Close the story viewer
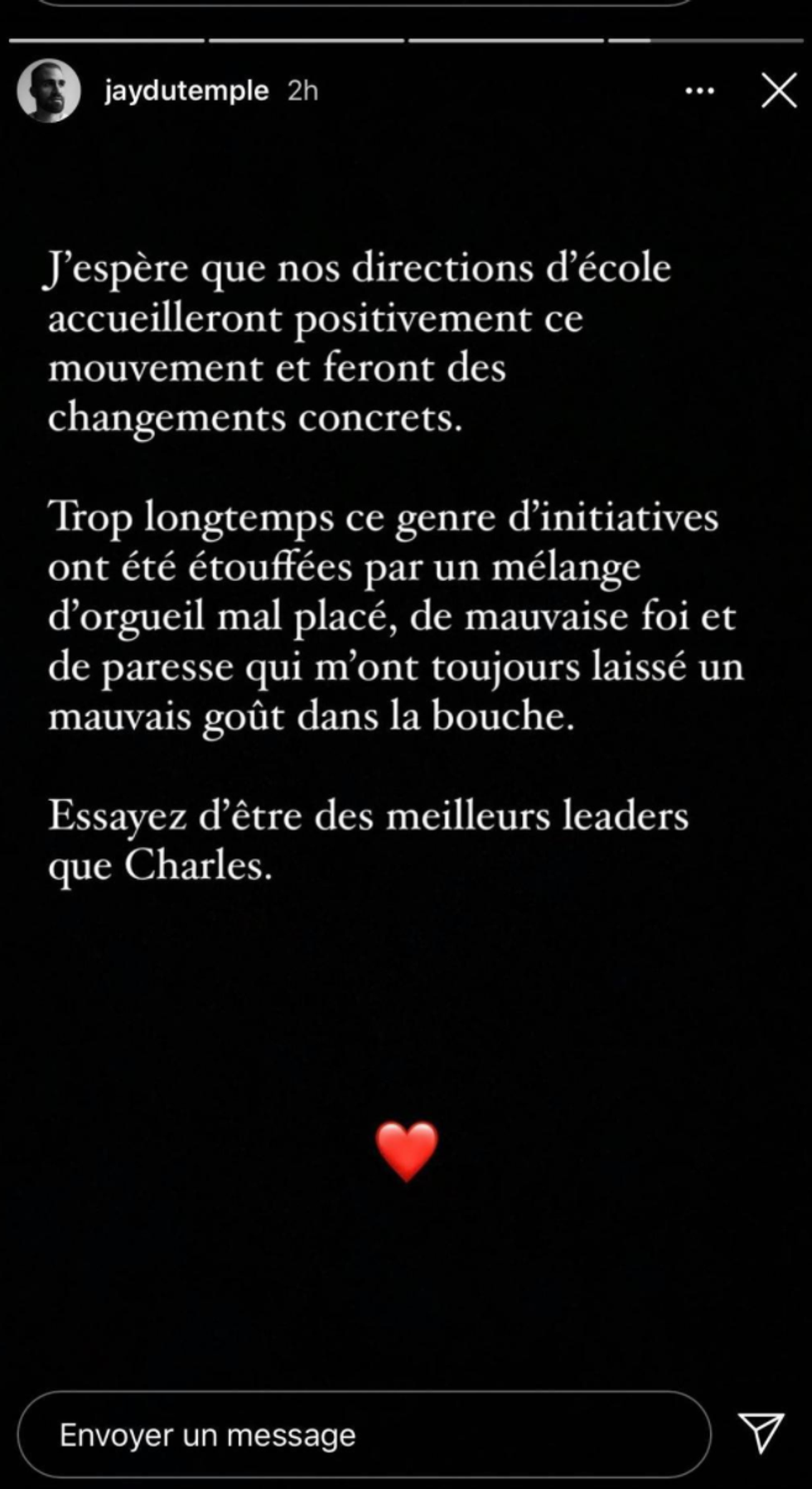This screenshot has height=1489, width=812. (779, 90)
